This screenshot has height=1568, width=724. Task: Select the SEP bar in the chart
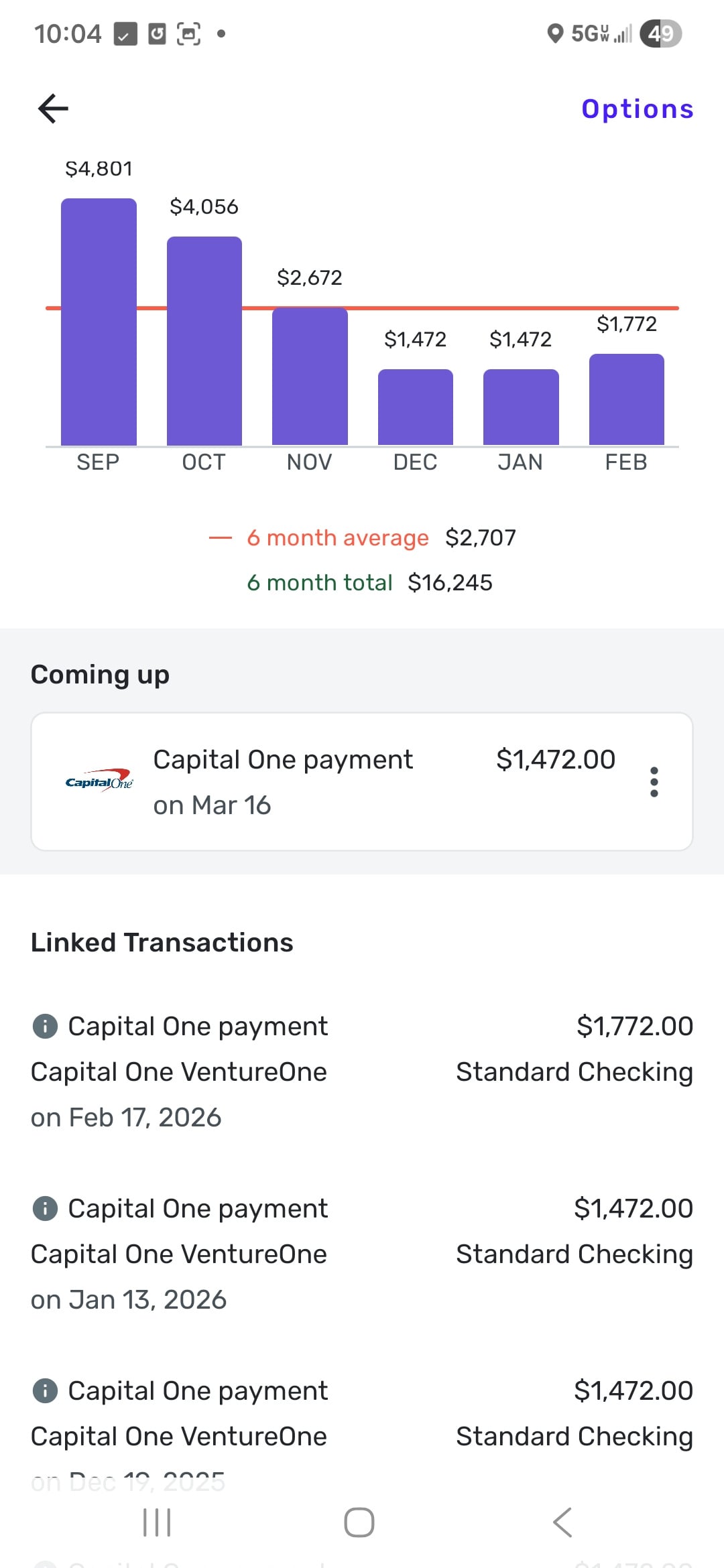tap(99, 322)
